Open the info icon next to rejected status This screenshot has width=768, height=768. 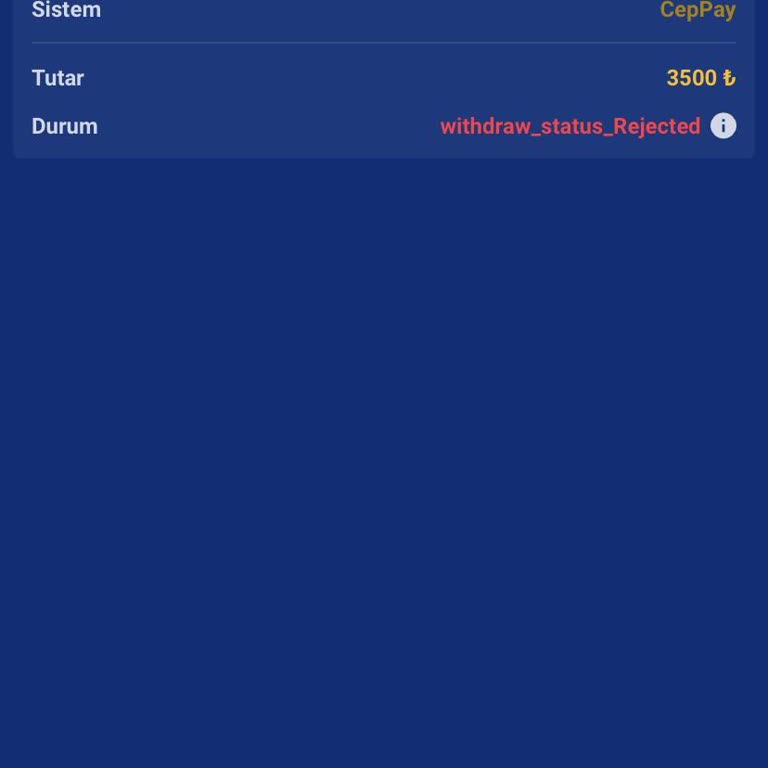tap(723, 126)
